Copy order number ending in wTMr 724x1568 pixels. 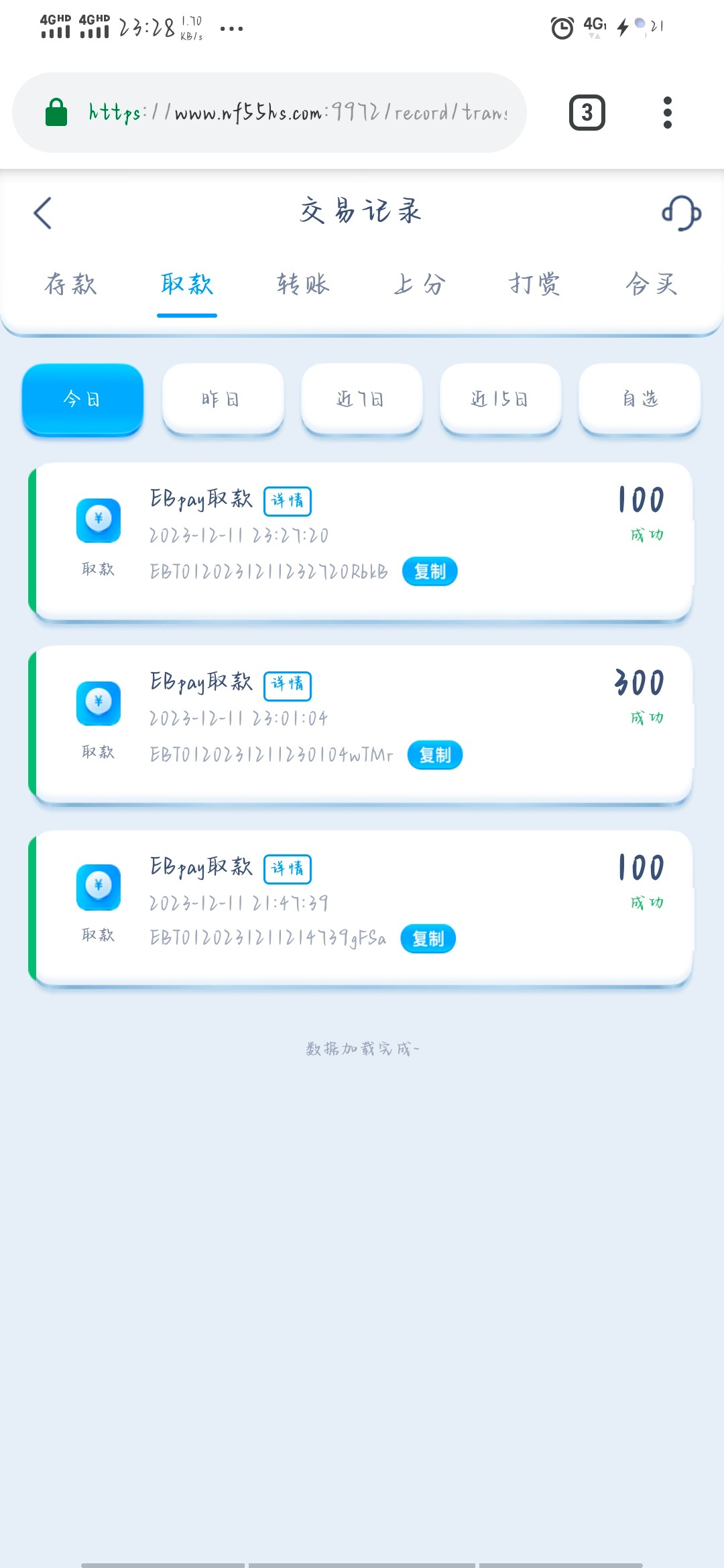(435, 755)
